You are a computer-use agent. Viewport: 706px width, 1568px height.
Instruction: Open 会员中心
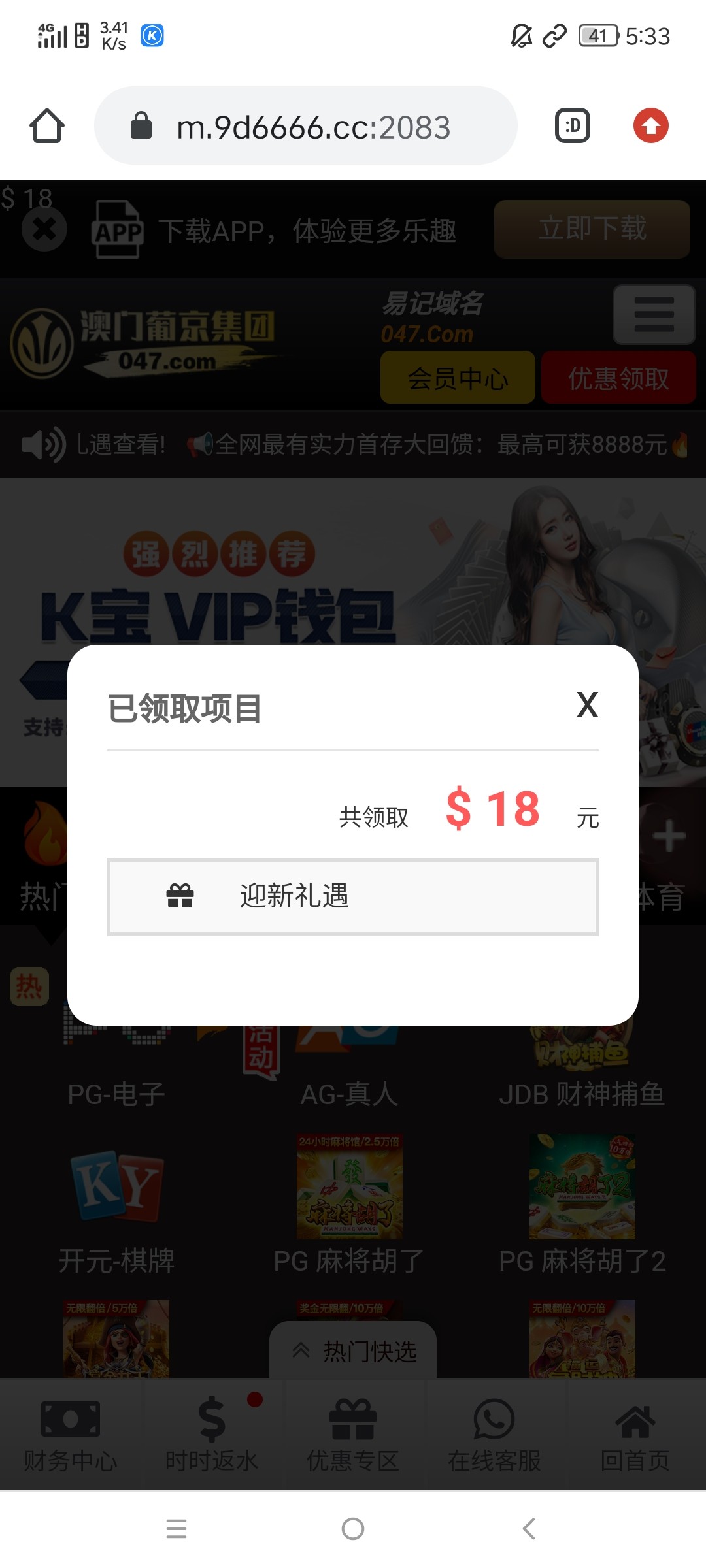coord(458,378)
